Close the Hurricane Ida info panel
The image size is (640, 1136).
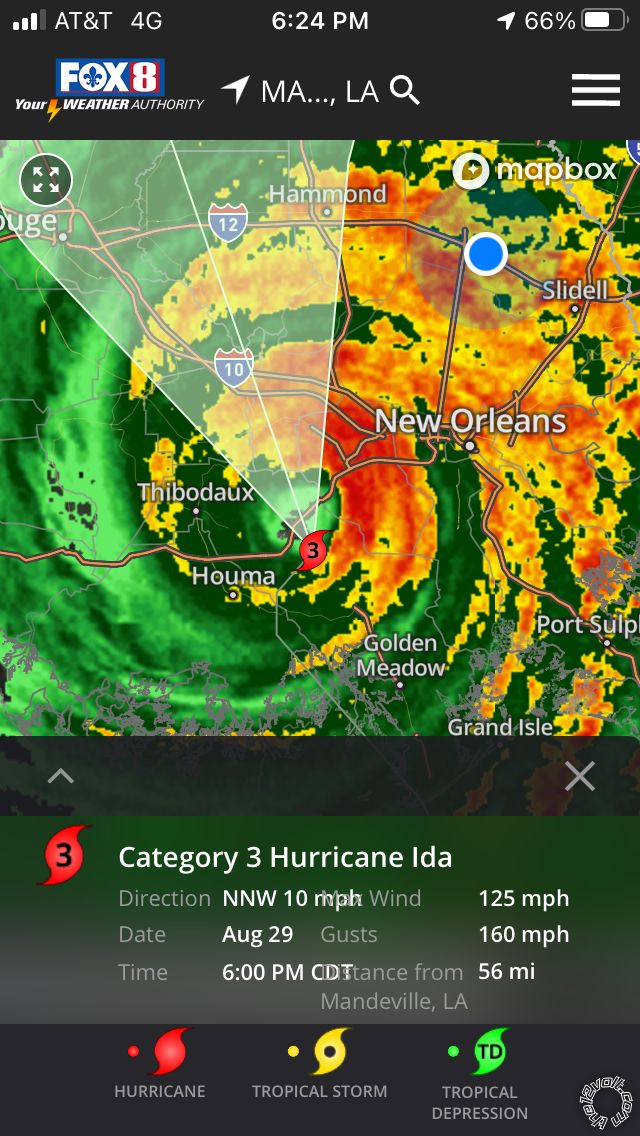click(580, 776)
